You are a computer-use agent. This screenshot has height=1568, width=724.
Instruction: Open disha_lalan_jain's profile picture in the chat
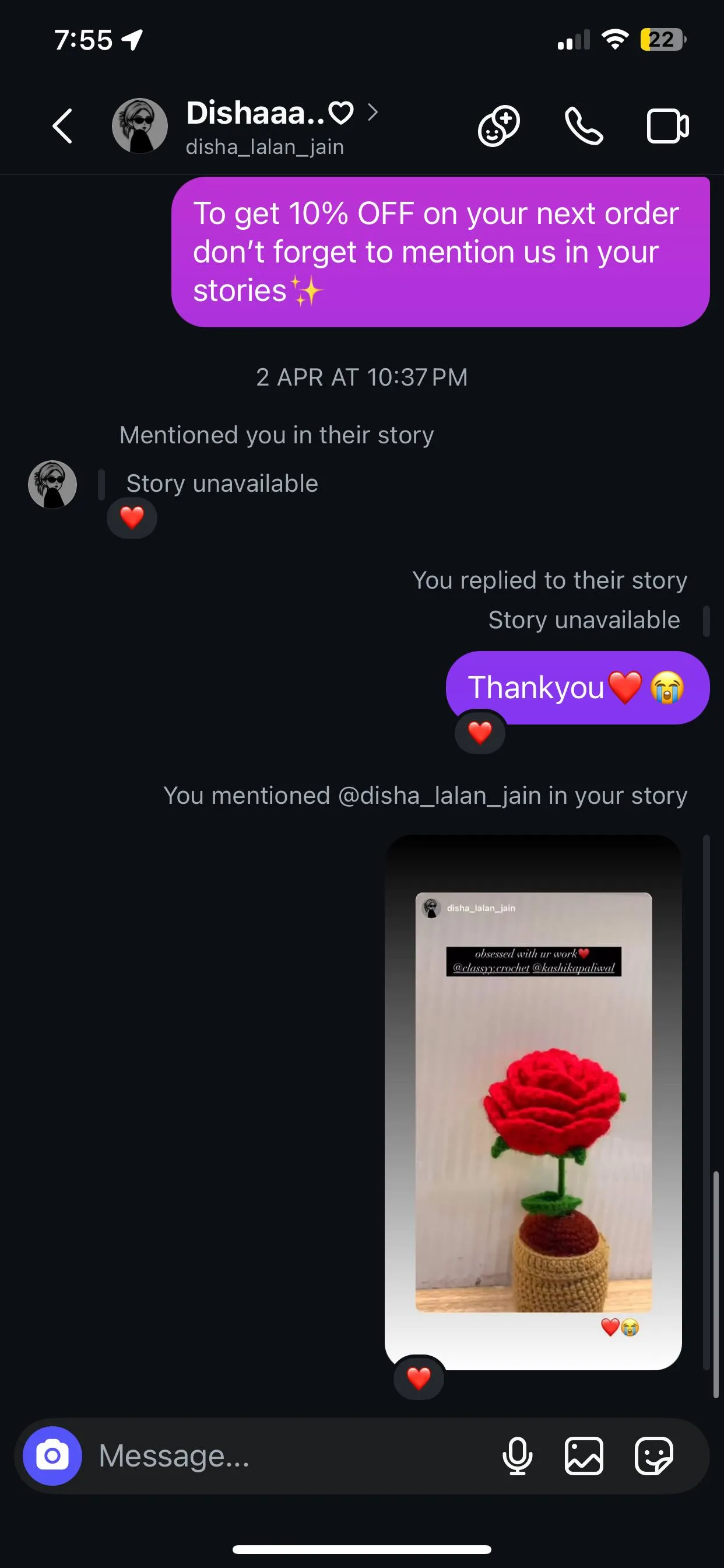coord(52,485)
